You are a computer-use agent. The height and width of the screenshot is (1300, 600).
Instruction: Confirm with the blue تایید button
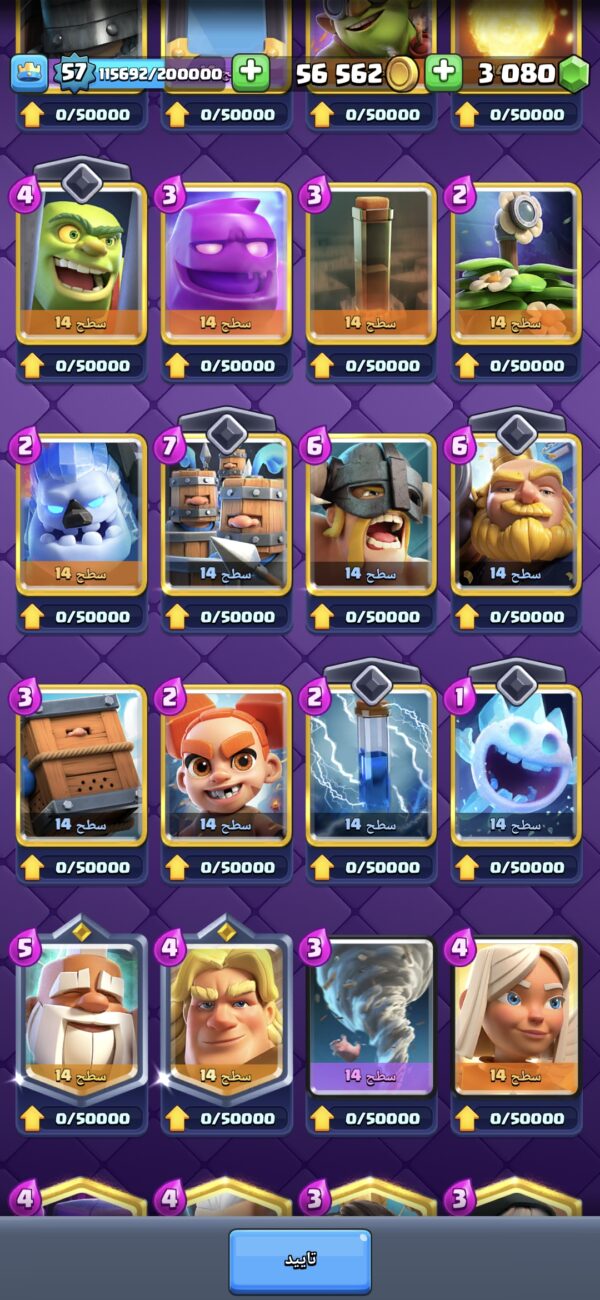300,1261
